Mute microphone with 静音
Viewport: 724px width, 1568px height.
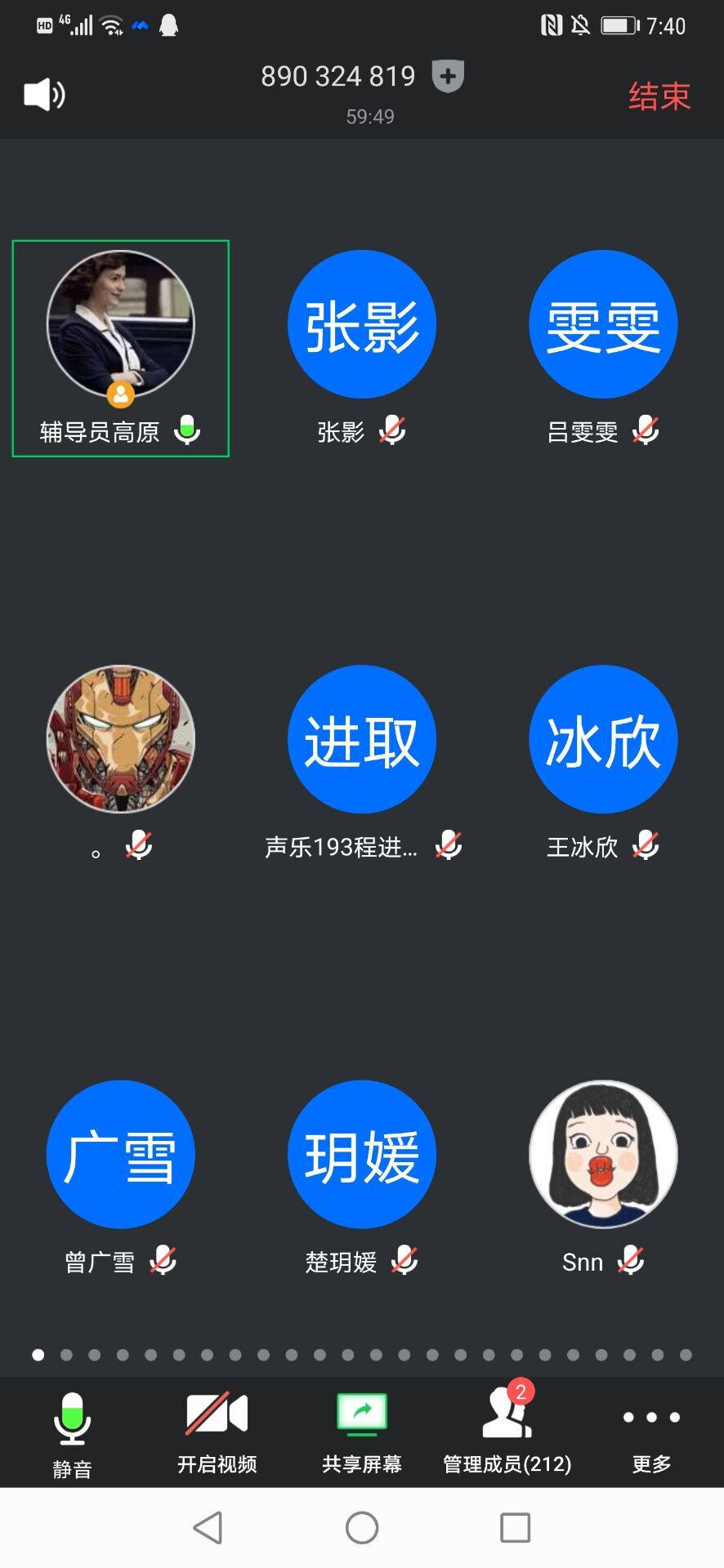72,1433
